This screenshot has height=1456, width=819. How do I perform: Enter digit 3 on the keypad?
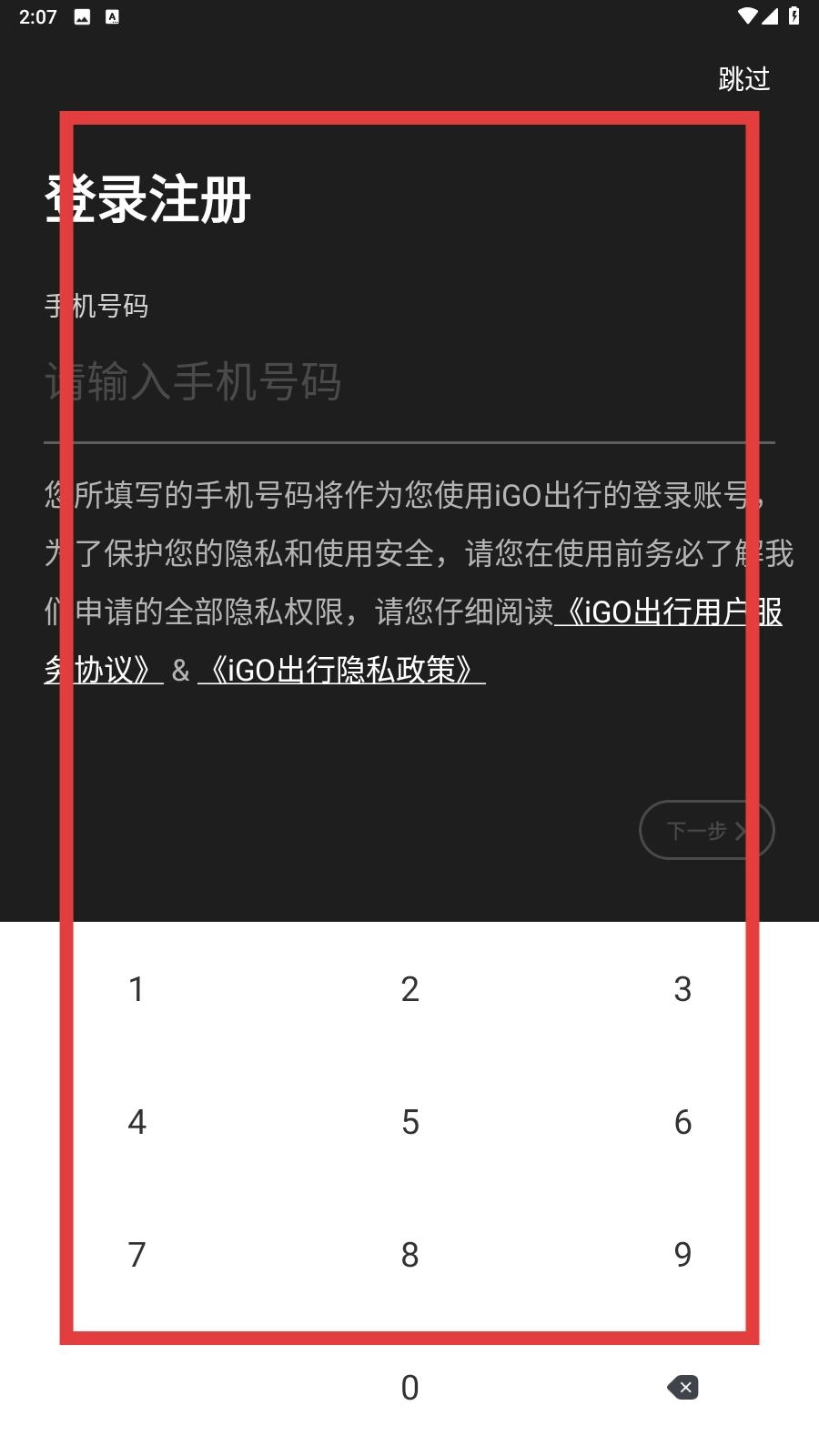click(x=682, y=989)
